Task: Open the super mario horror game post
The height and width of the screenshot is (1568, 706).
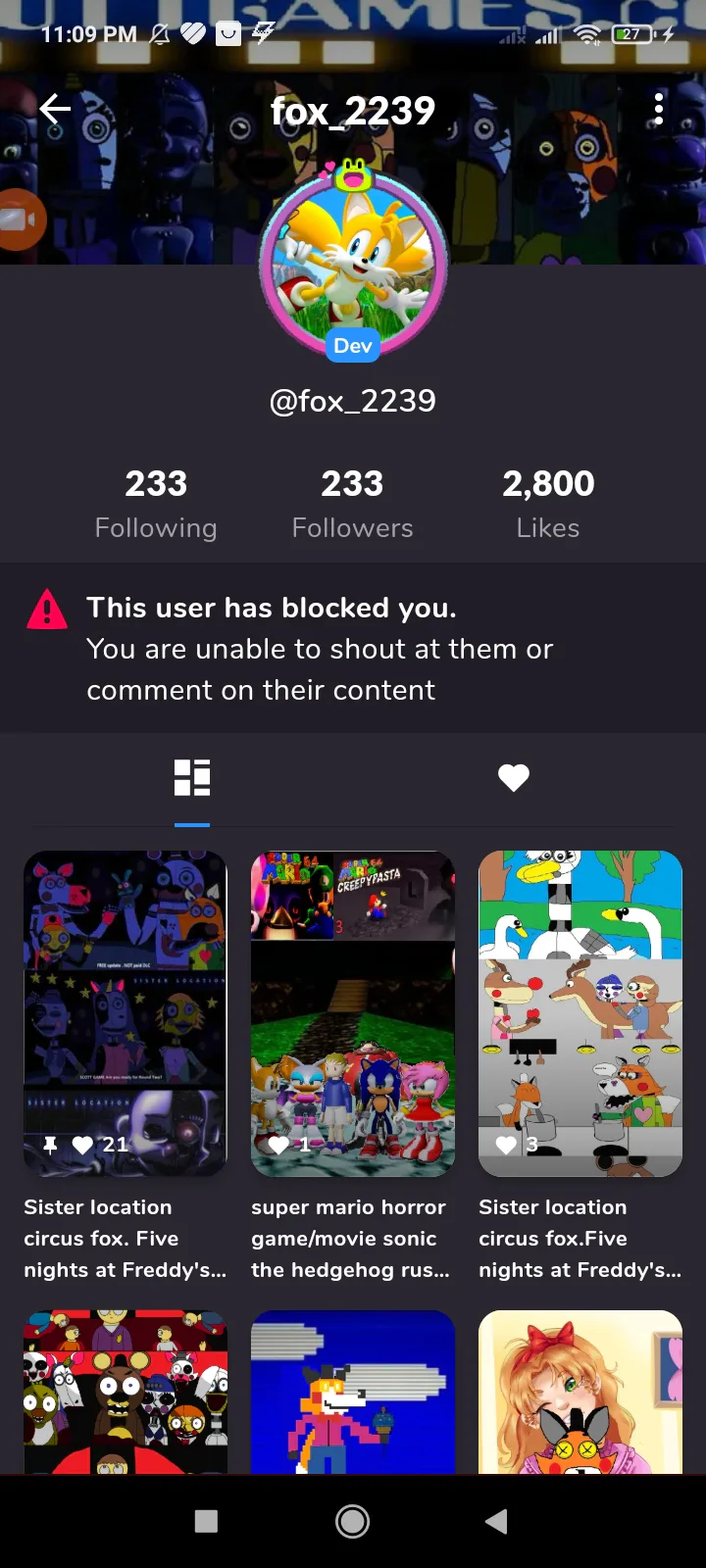Action: click(x=353, y=1013)
